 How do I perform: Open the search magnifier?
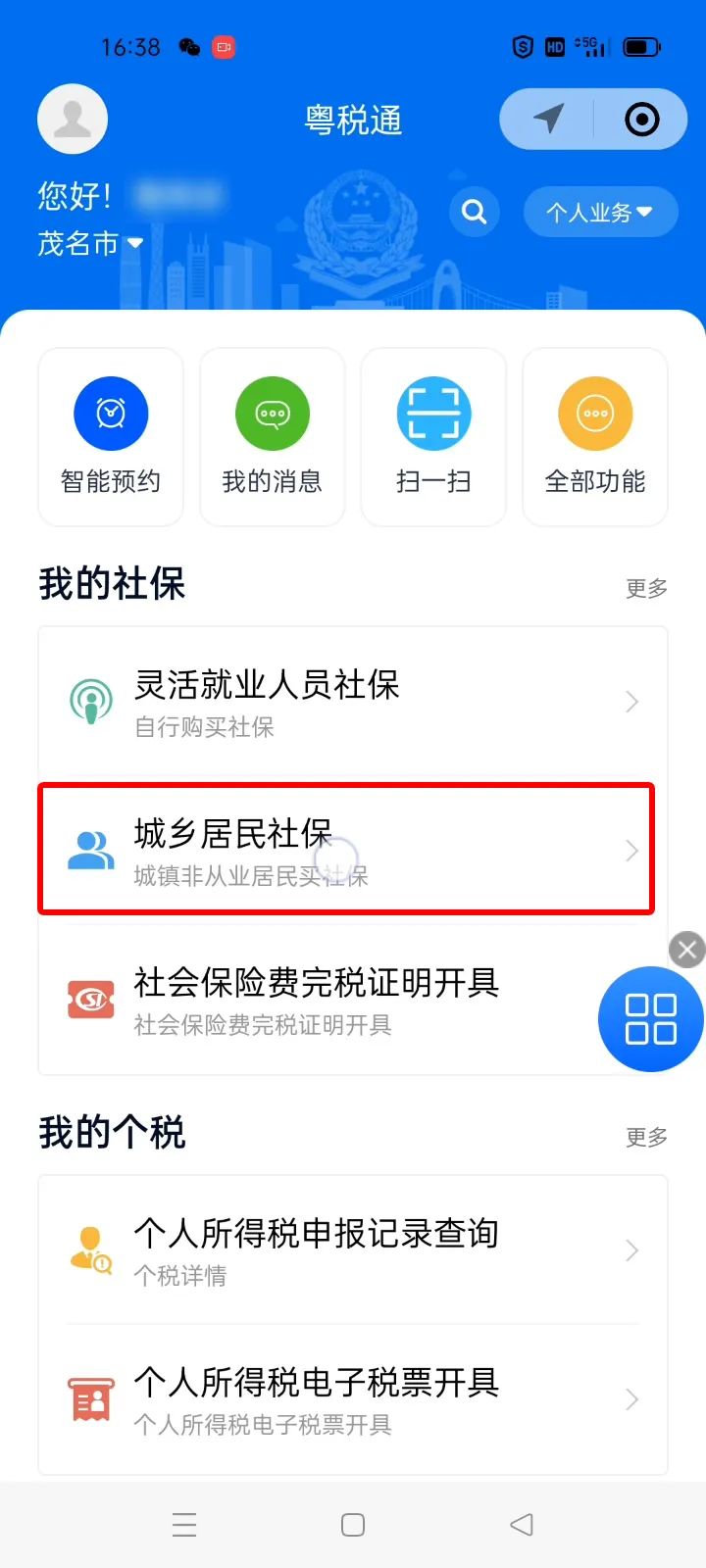[x=475, y=212]
